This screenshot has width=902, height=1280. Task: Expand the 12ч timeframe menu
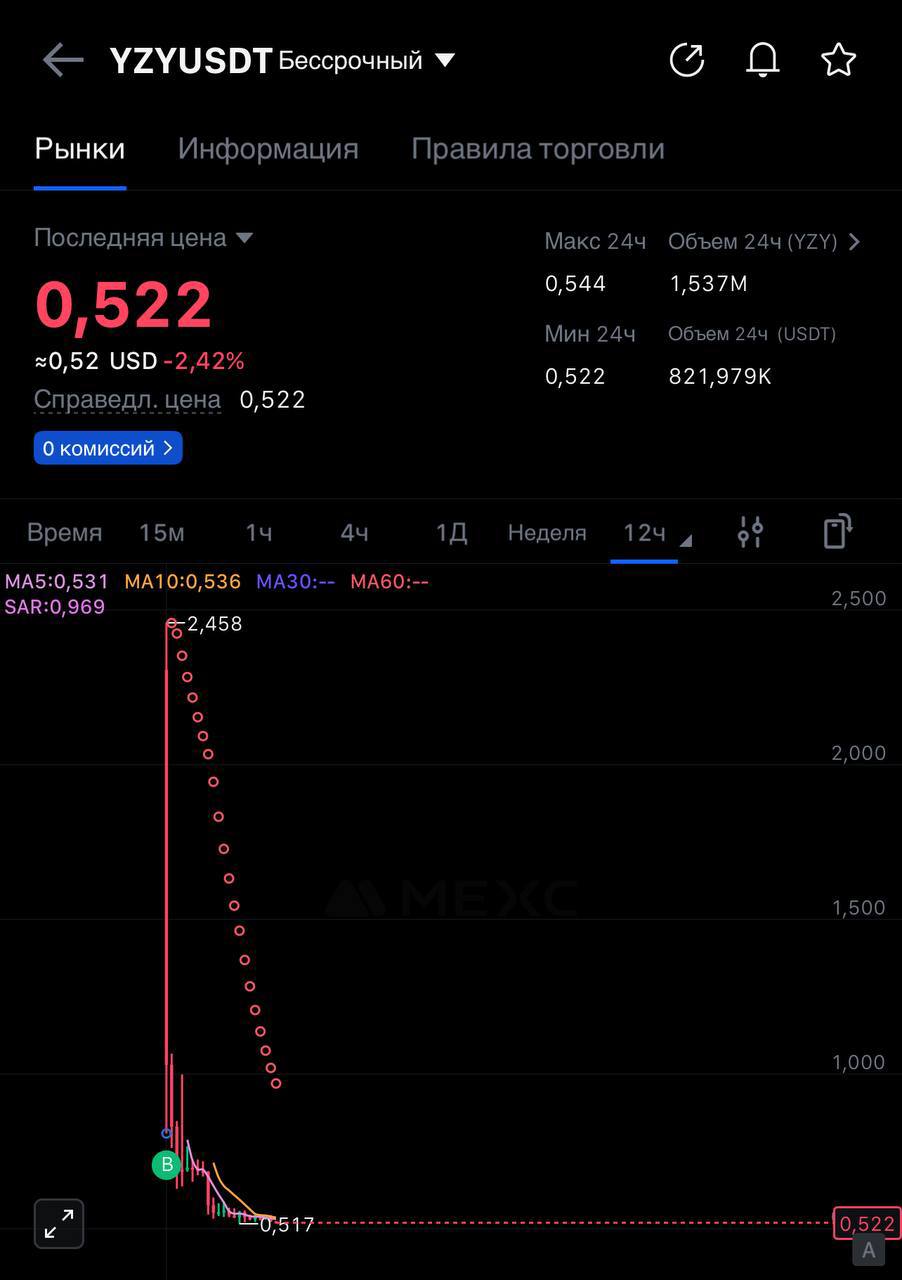tap(657, 533)
